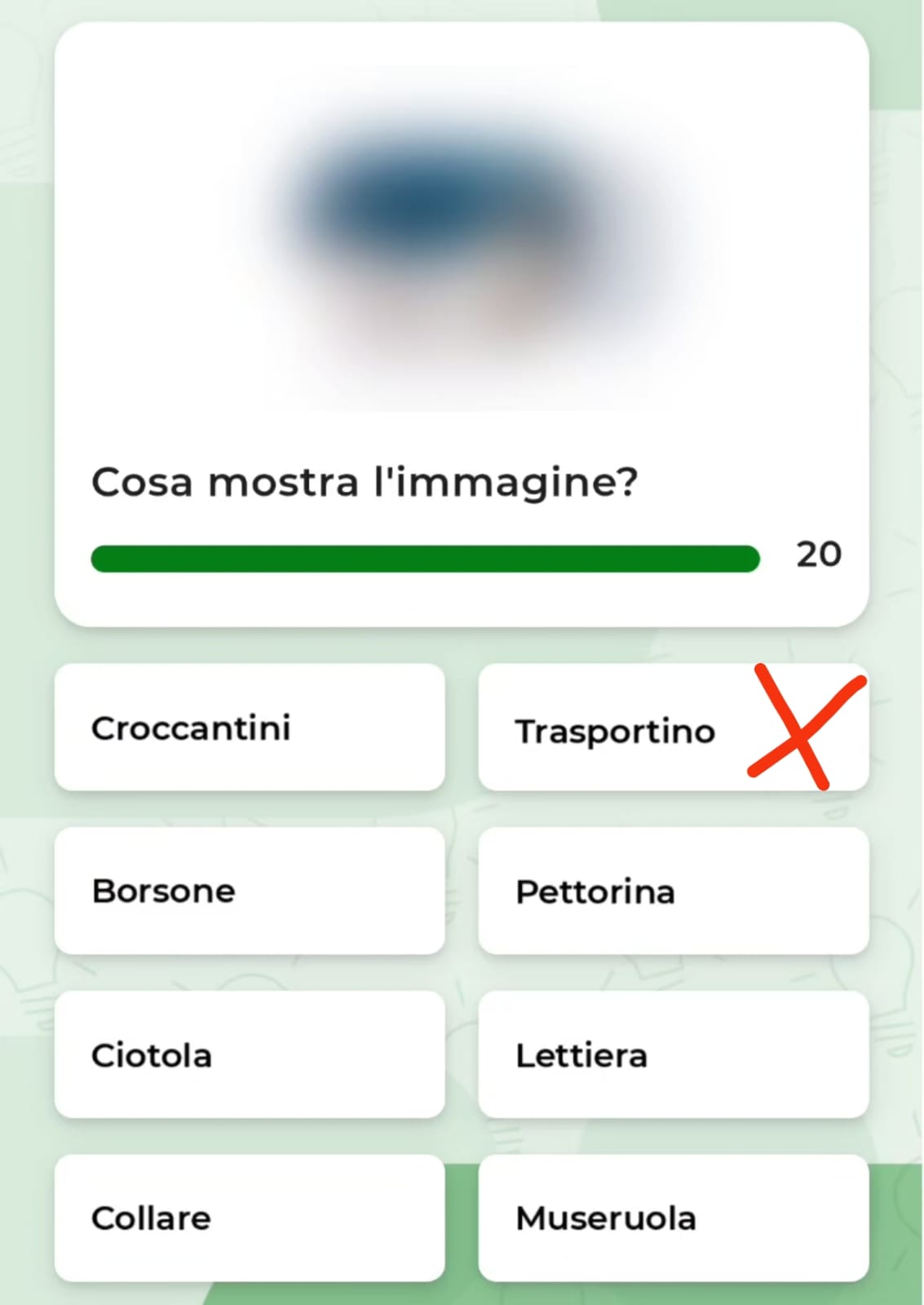Select Lettiera as your answer
924x1305 pixels.
[673, 1055]
